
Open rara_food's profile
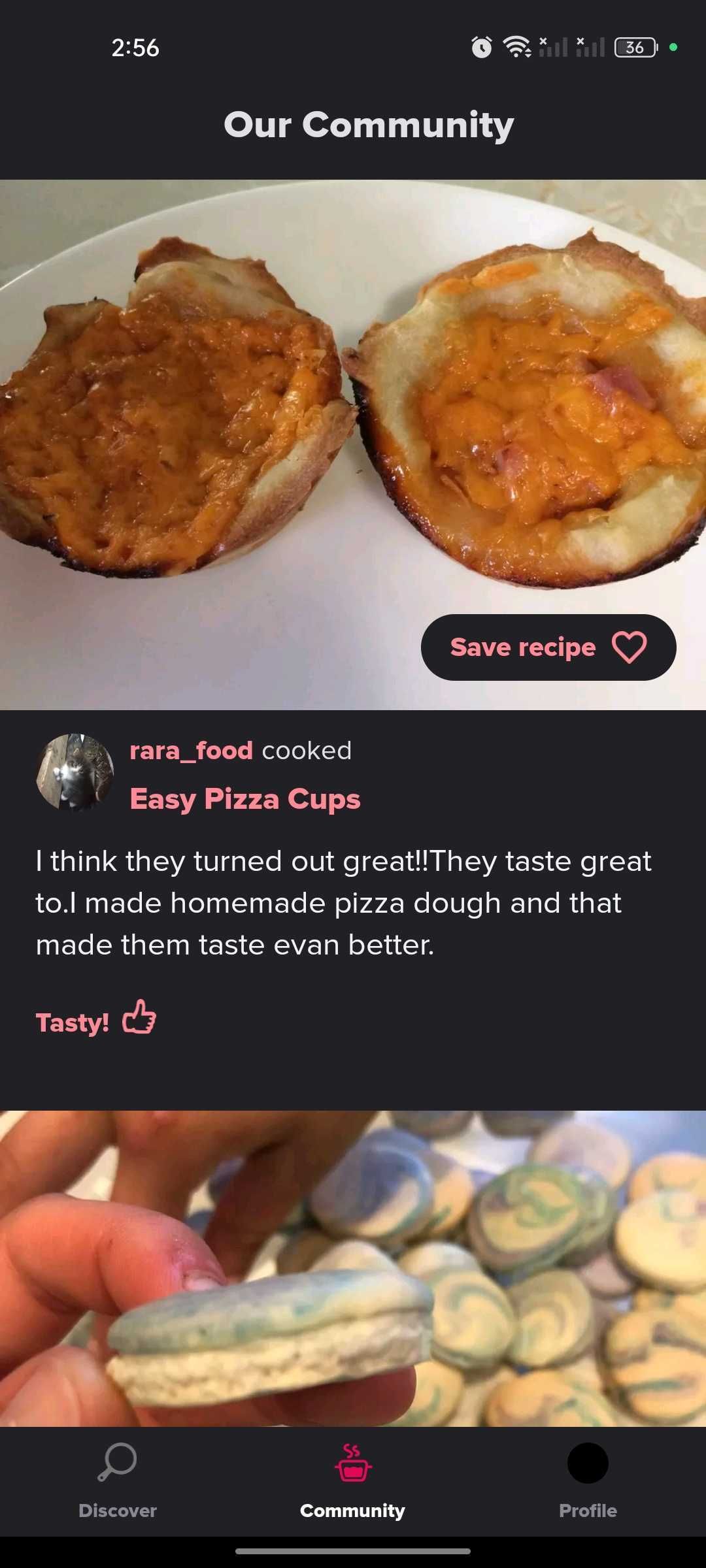coord(191,751)
